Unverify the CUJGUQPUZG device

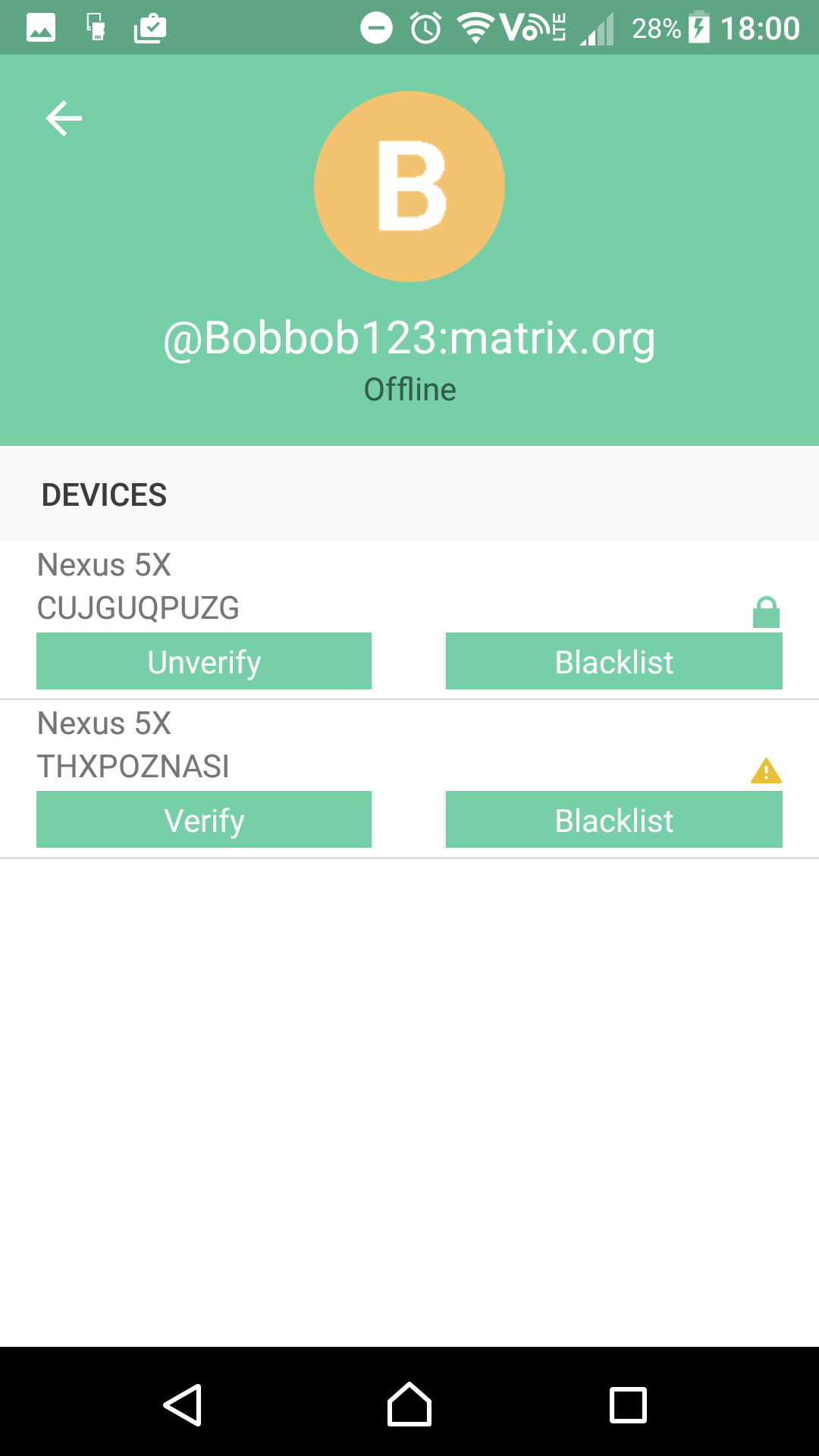204,661
